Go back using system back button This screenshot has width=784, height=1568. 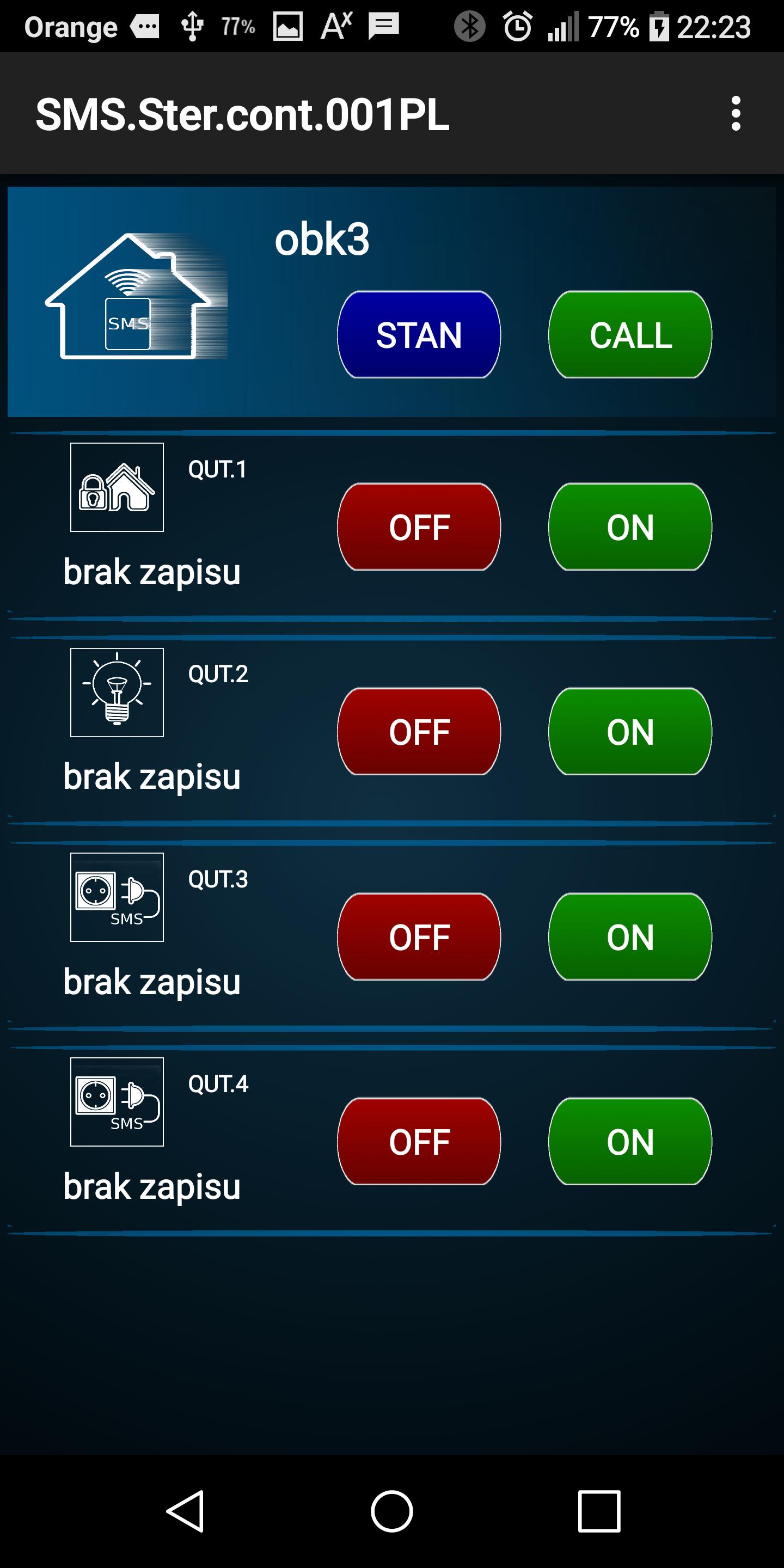click(x=186, y=1511)
